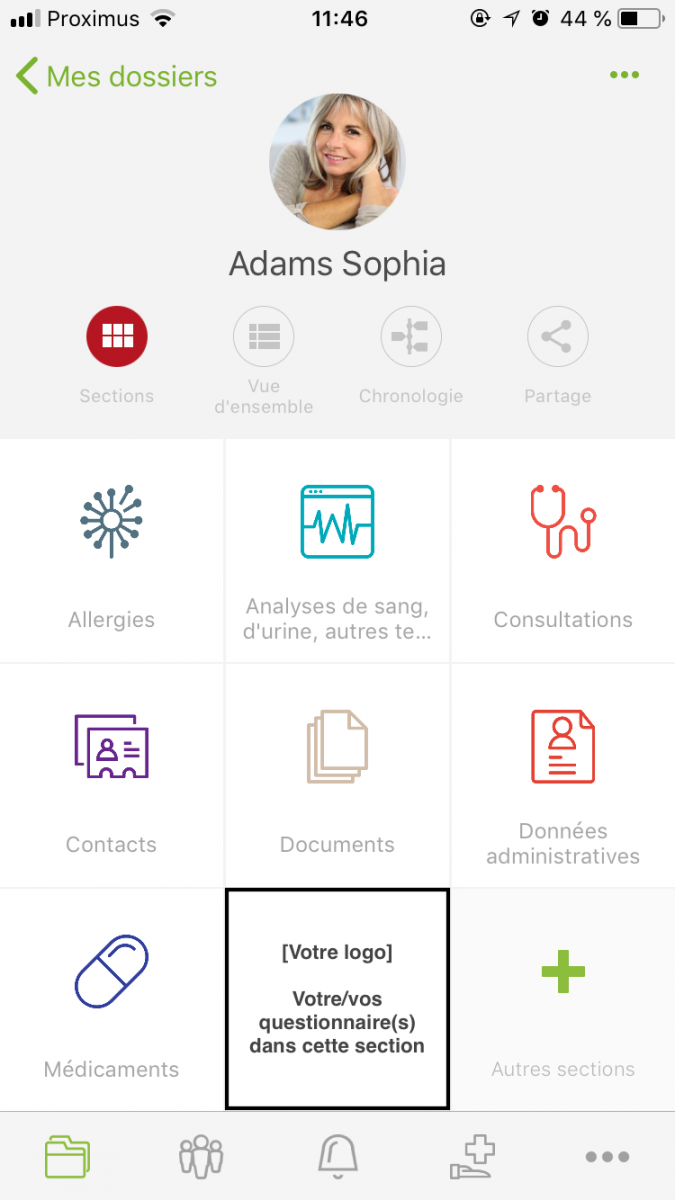Open the people group tab

(x=201, y=1157)
